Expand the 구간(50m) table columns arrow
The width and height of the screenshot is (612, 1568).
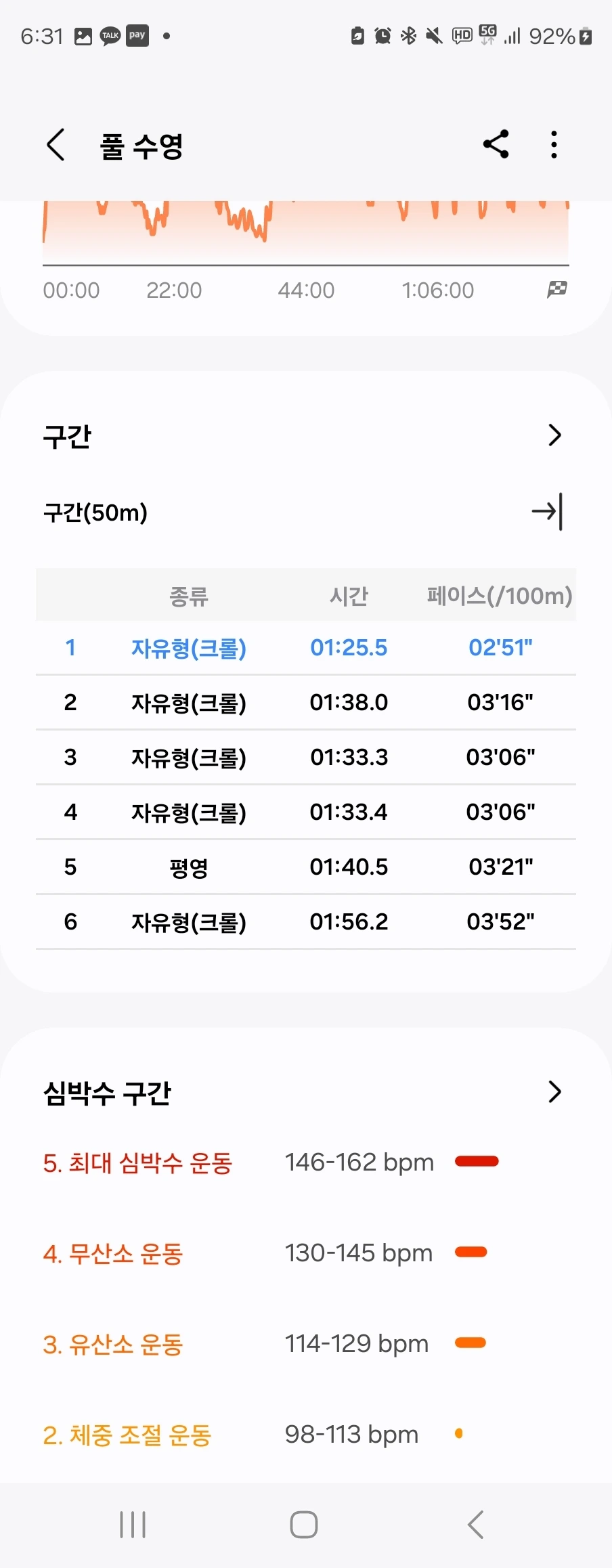coord(547,512)
